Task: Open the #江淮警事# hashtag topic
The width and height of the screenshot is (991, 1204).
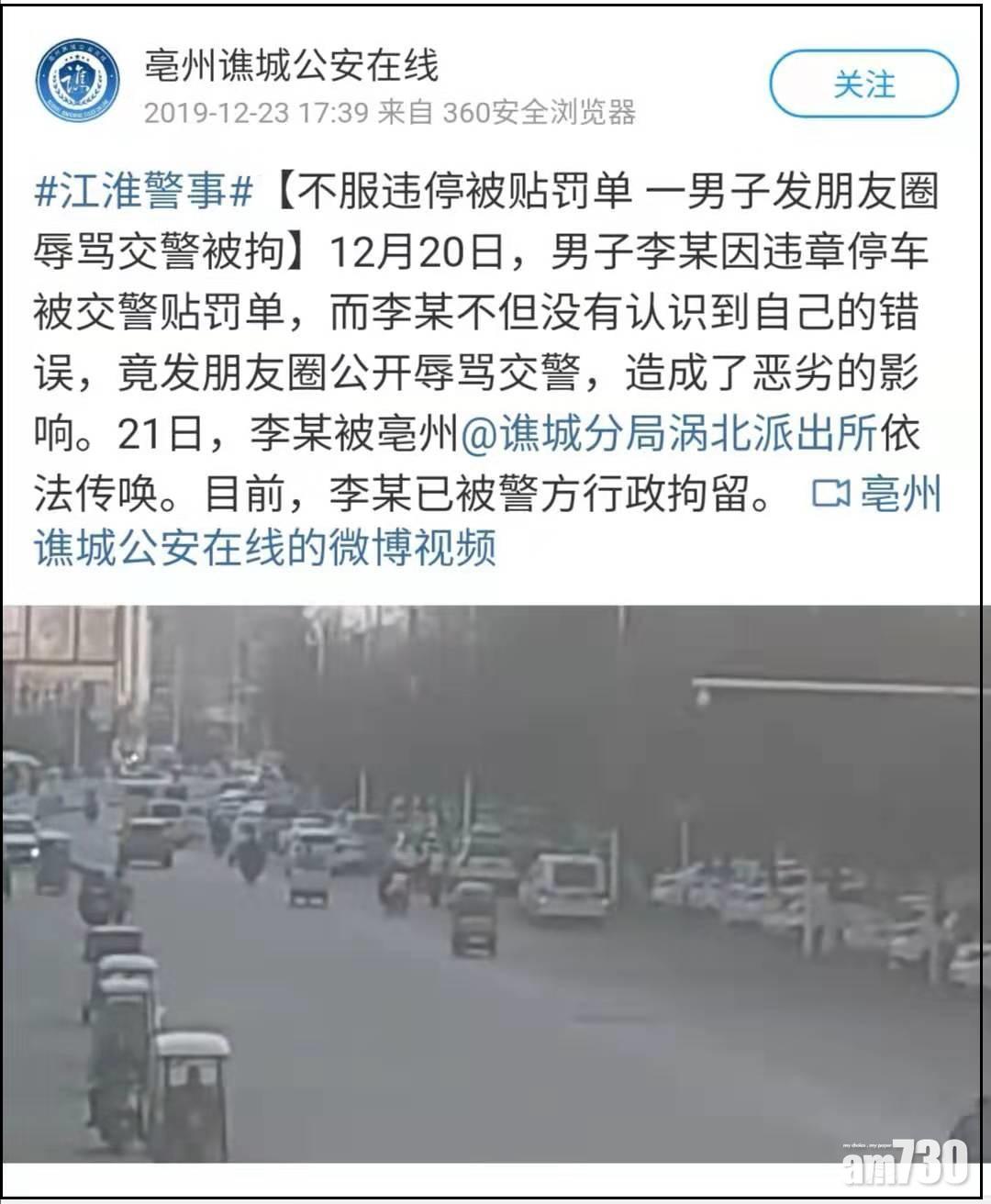Action: 144,192
